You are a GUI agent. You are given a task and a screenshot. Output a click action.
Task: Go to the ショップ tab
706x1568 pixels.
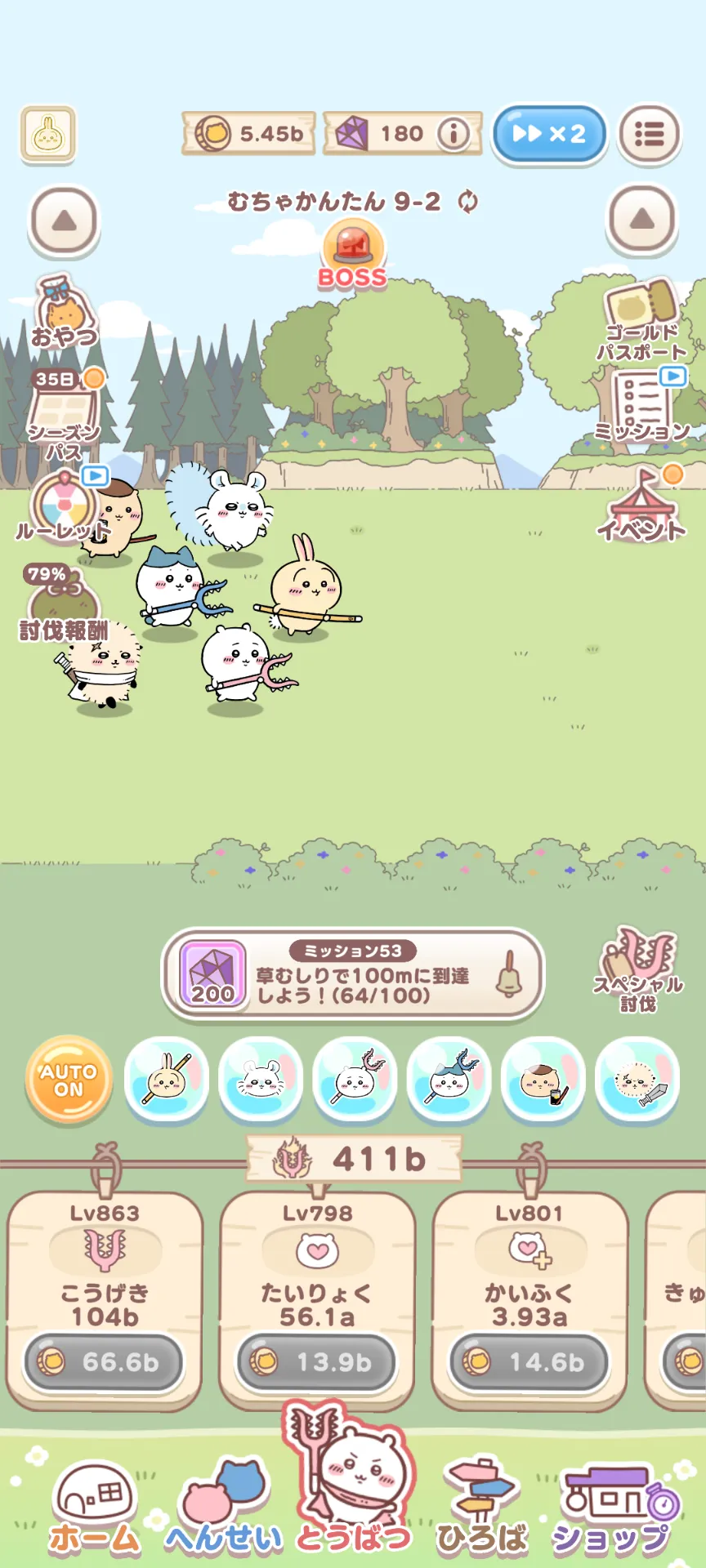[611, 1509]
